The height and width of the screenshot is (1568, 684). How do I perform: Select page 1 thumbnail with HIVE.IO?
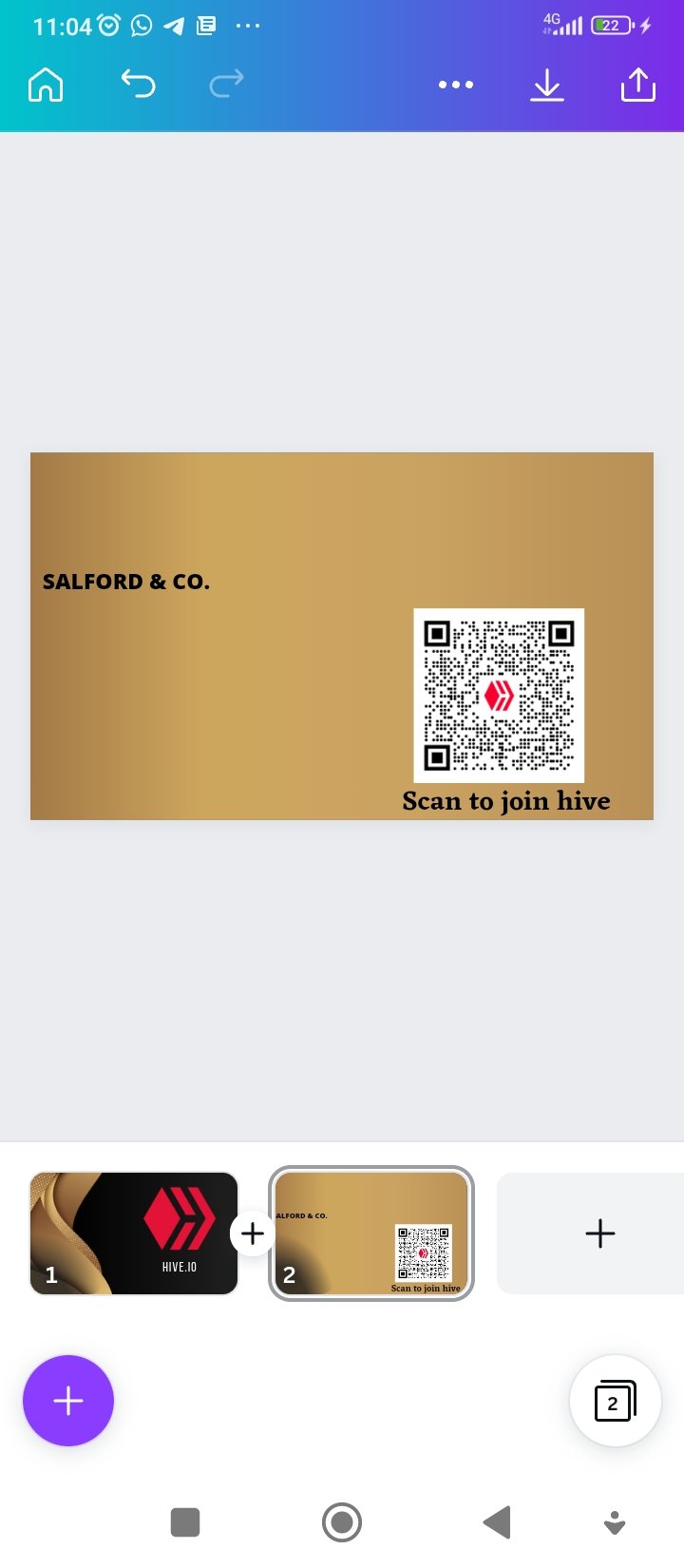(134, 1233)
